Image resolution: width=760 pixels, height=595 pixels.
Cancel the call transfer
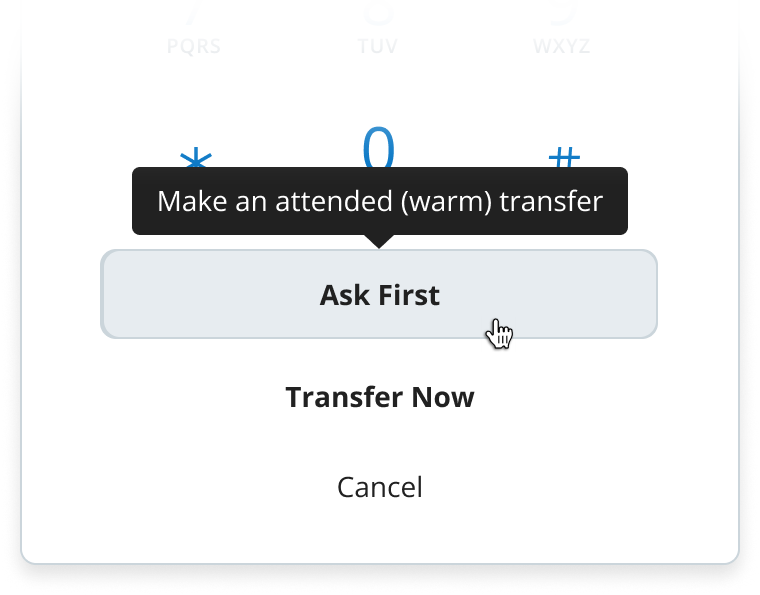pyautogui.click(x=379, y=487)
